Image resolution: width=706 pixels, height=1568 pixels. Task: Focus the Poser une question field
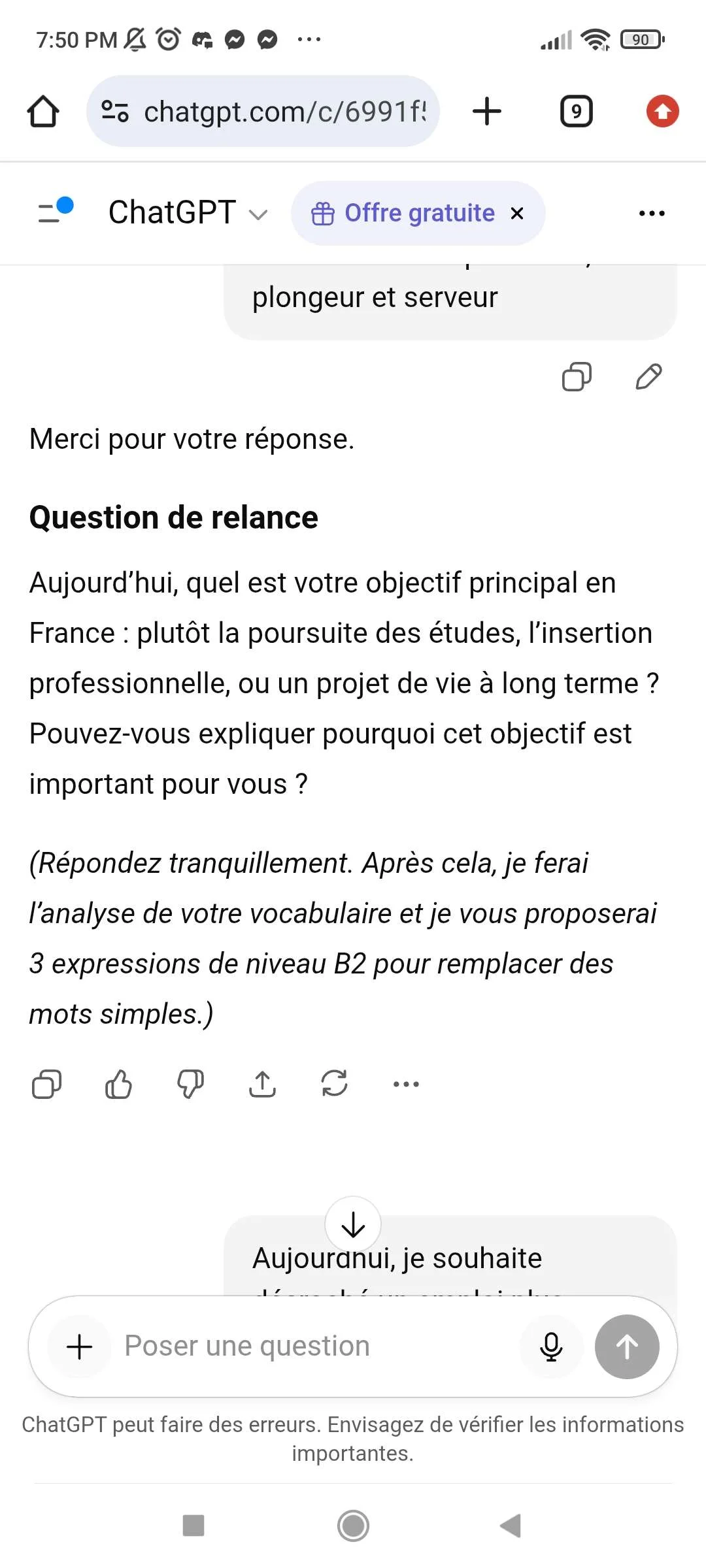[x=314, y=1347]
